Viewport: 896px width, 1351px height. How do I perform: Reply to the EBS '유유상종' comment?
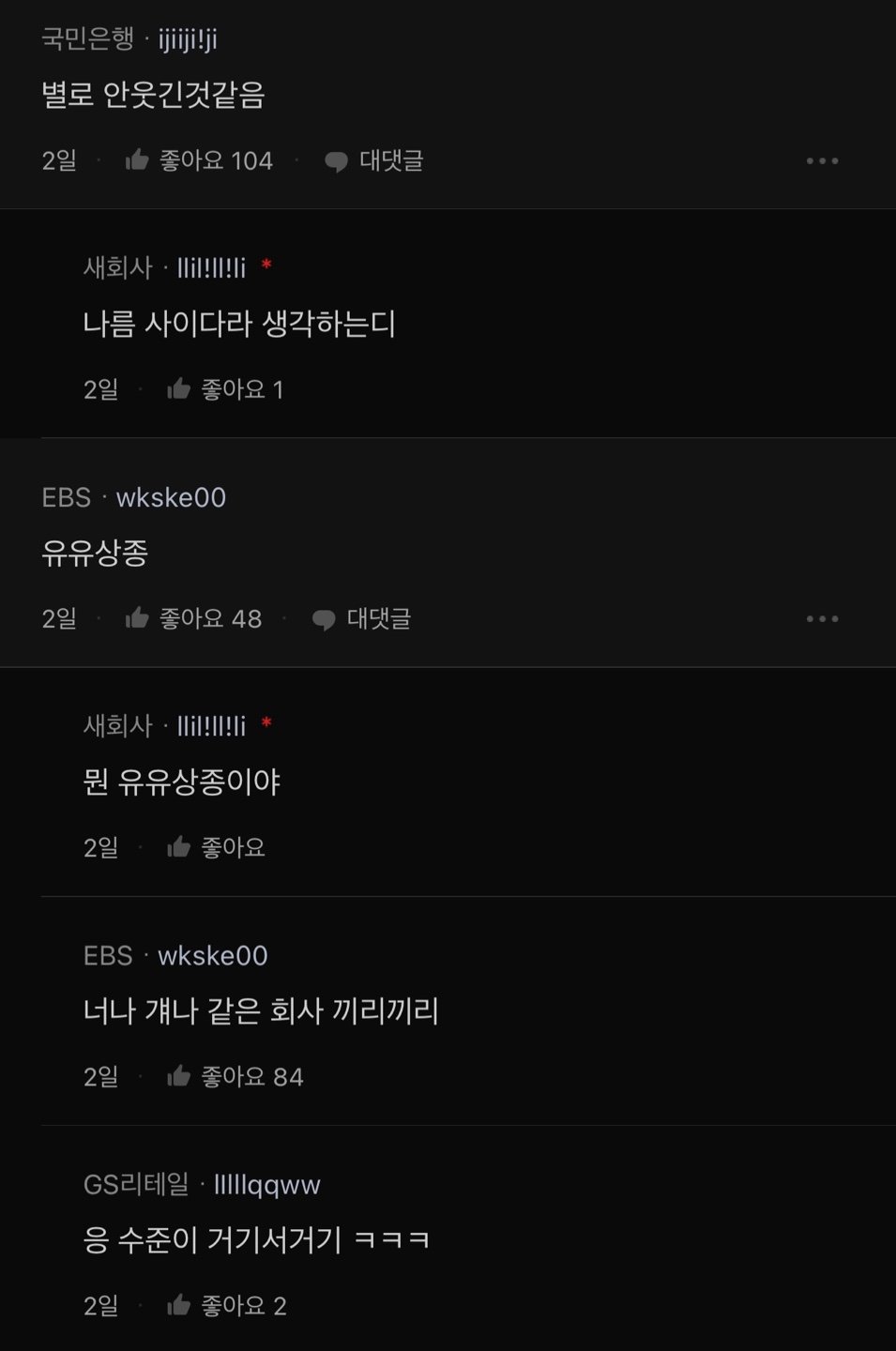362,619
